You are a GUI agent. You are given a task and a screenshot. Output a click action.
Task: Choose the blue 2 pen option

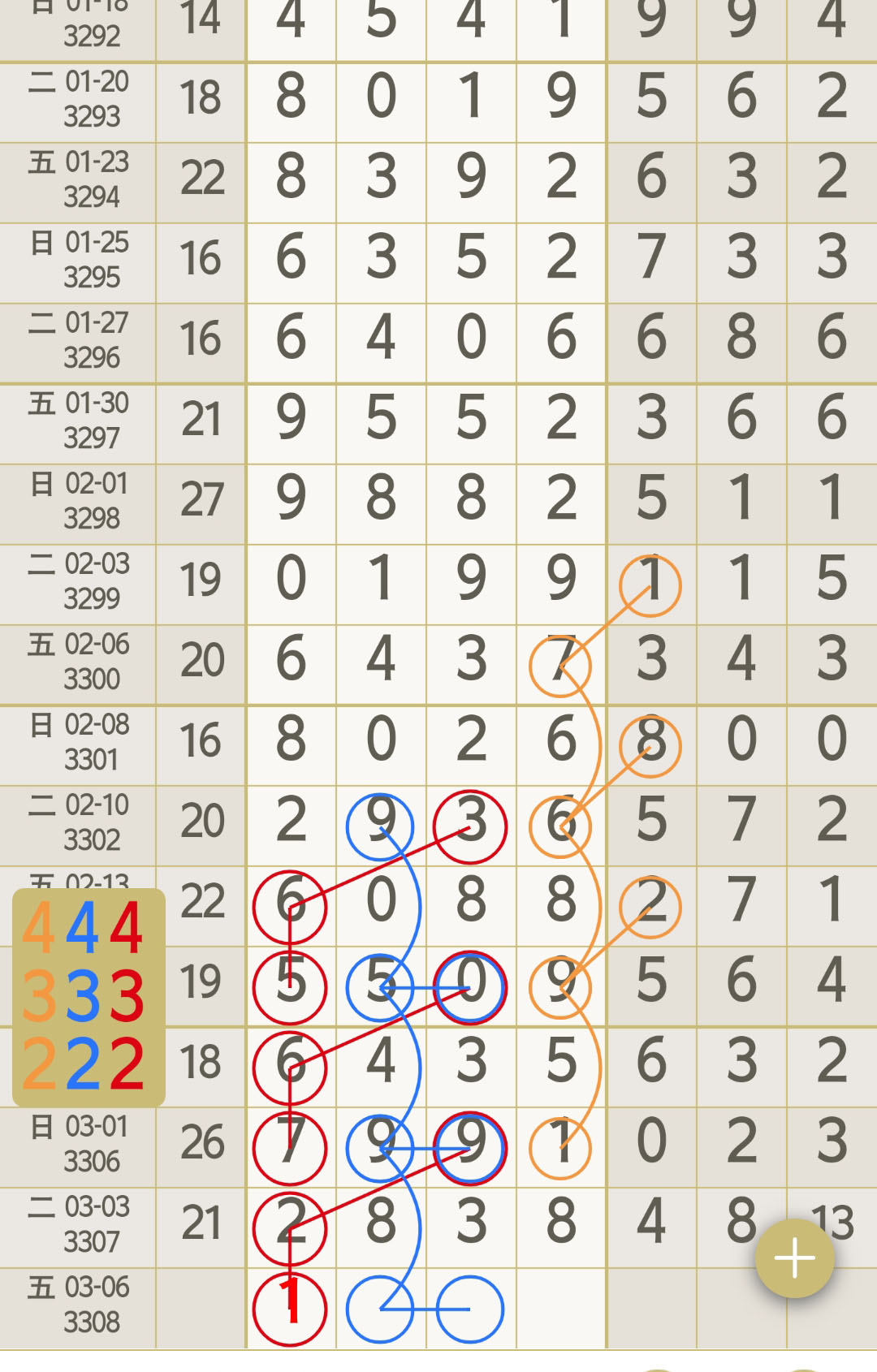(83, 1064)
